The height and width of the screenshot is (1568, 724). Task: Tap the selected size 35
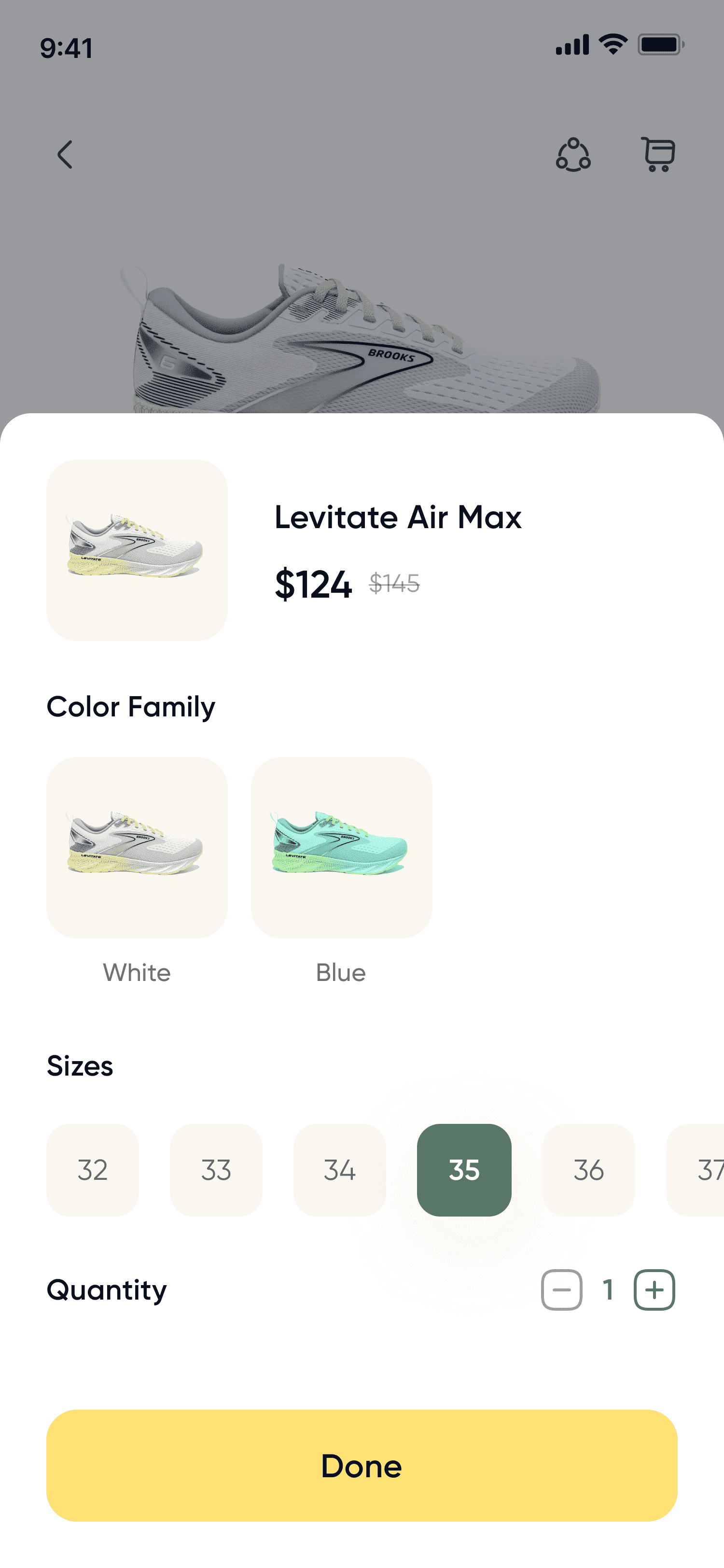coord(464,1170)
